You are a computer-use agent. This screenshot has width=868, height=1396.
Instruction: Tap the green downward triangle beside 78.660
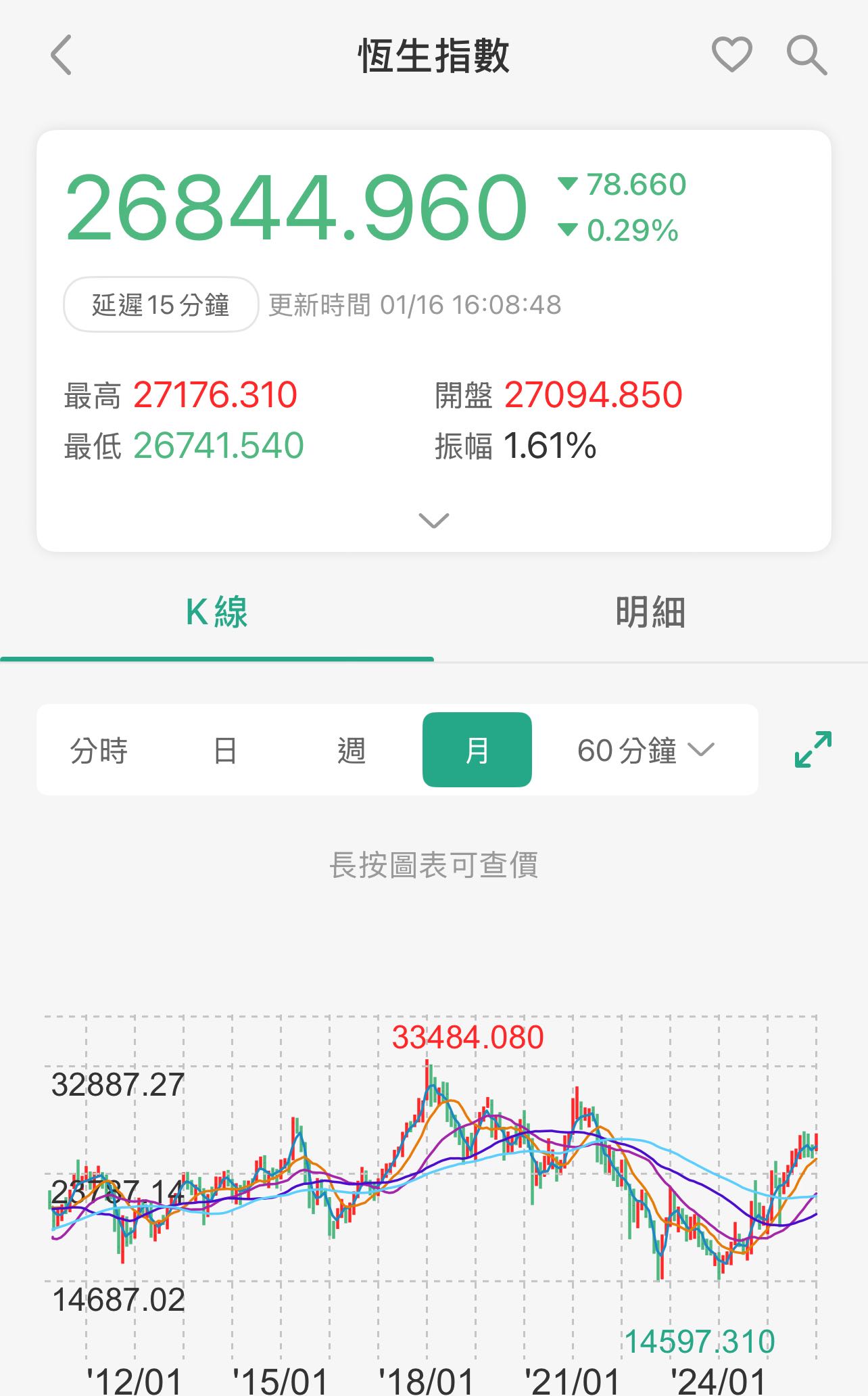click(568, 184)
